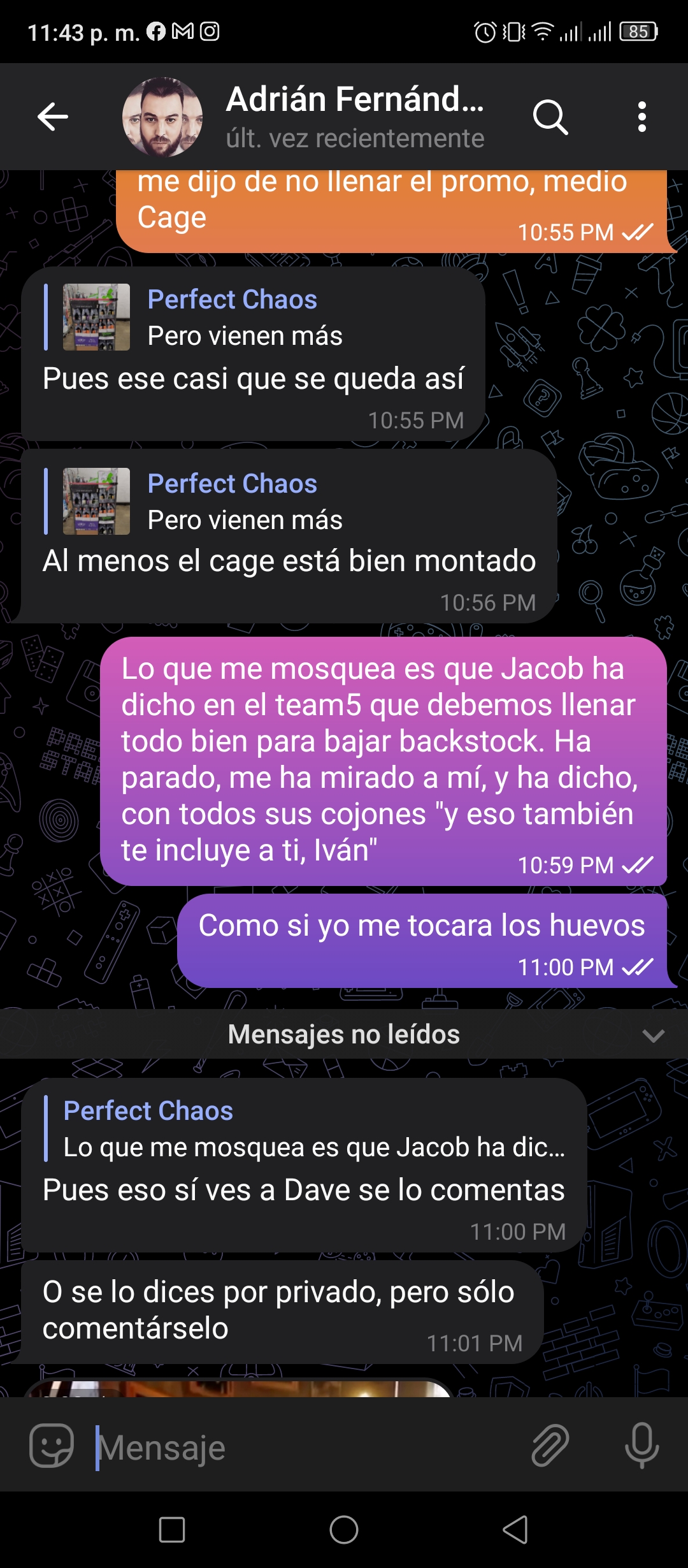Open the three-dot overflow menu
This screenshot has width=688, height=1568.
641,117
